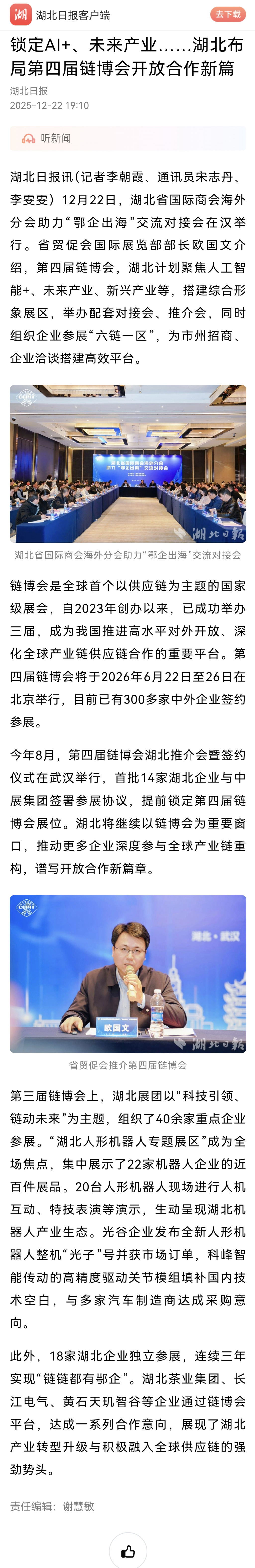View the photo of speaker 欧国文

(127, 973)
